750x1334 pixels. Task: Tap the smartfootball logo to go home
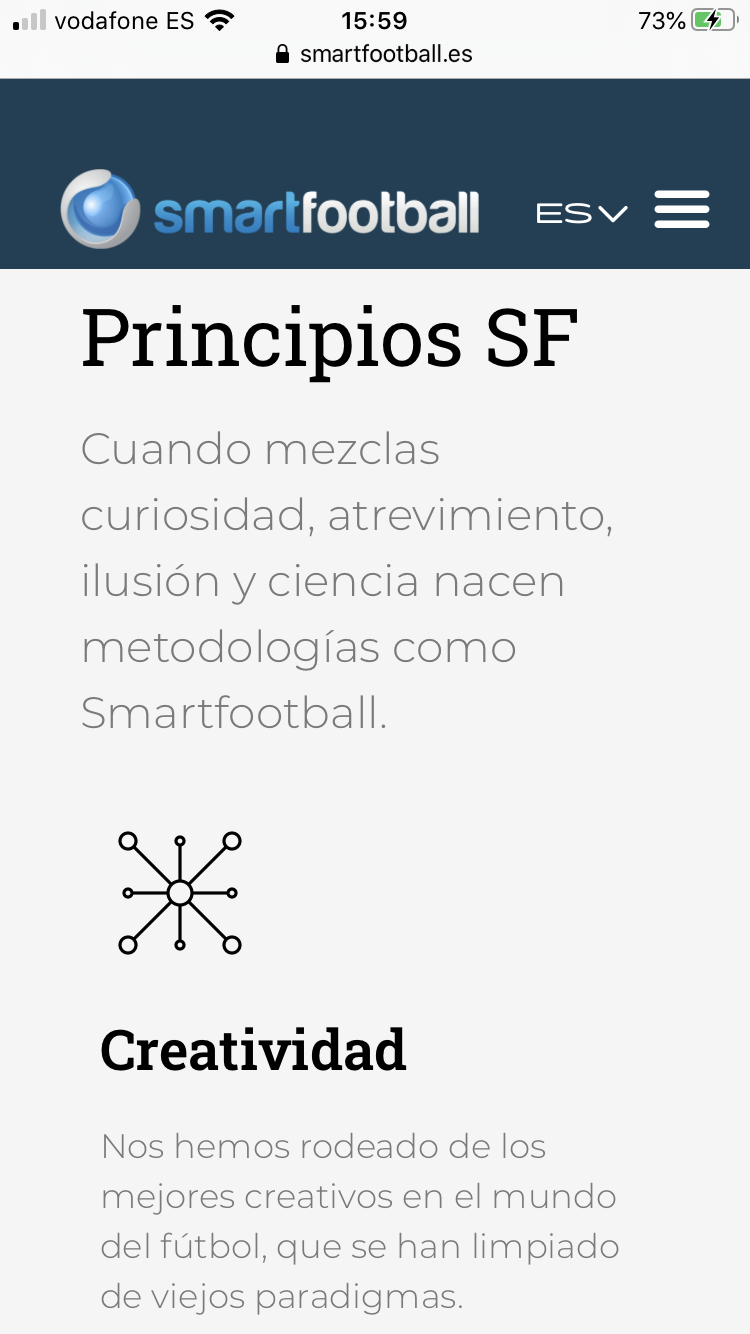(270, 211)
